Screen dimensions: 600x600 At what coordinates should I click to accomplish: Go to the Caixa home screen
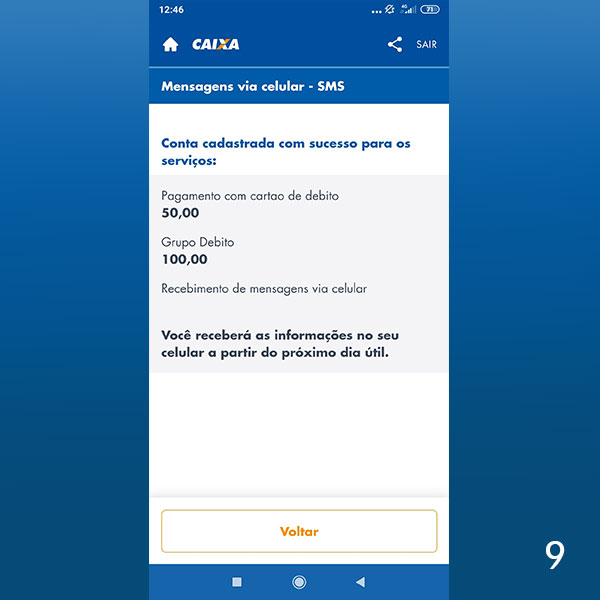click(170, 44)
